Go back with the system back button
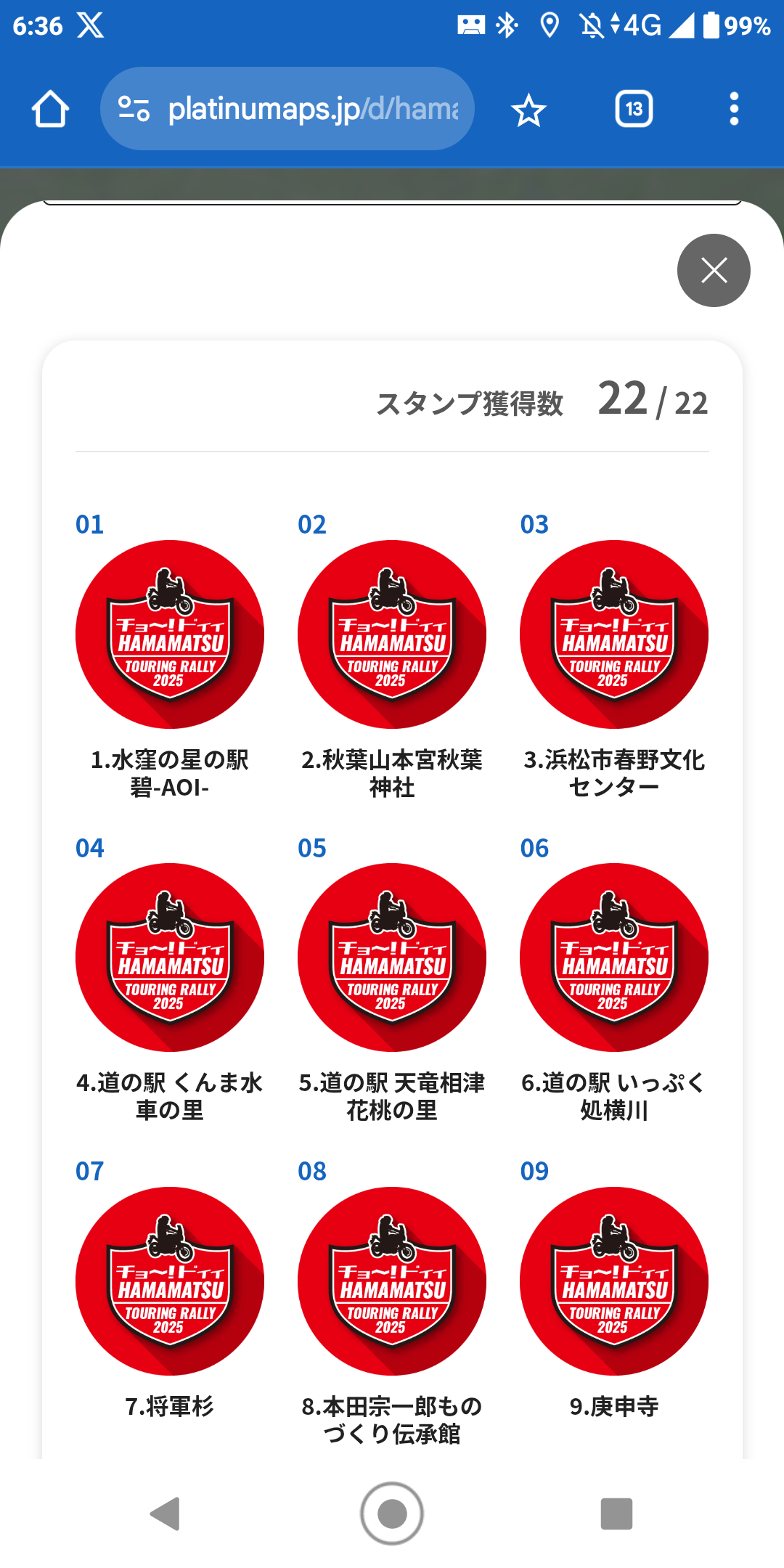This screenshot has height=1568, width=784. (x=166, y=1514)
